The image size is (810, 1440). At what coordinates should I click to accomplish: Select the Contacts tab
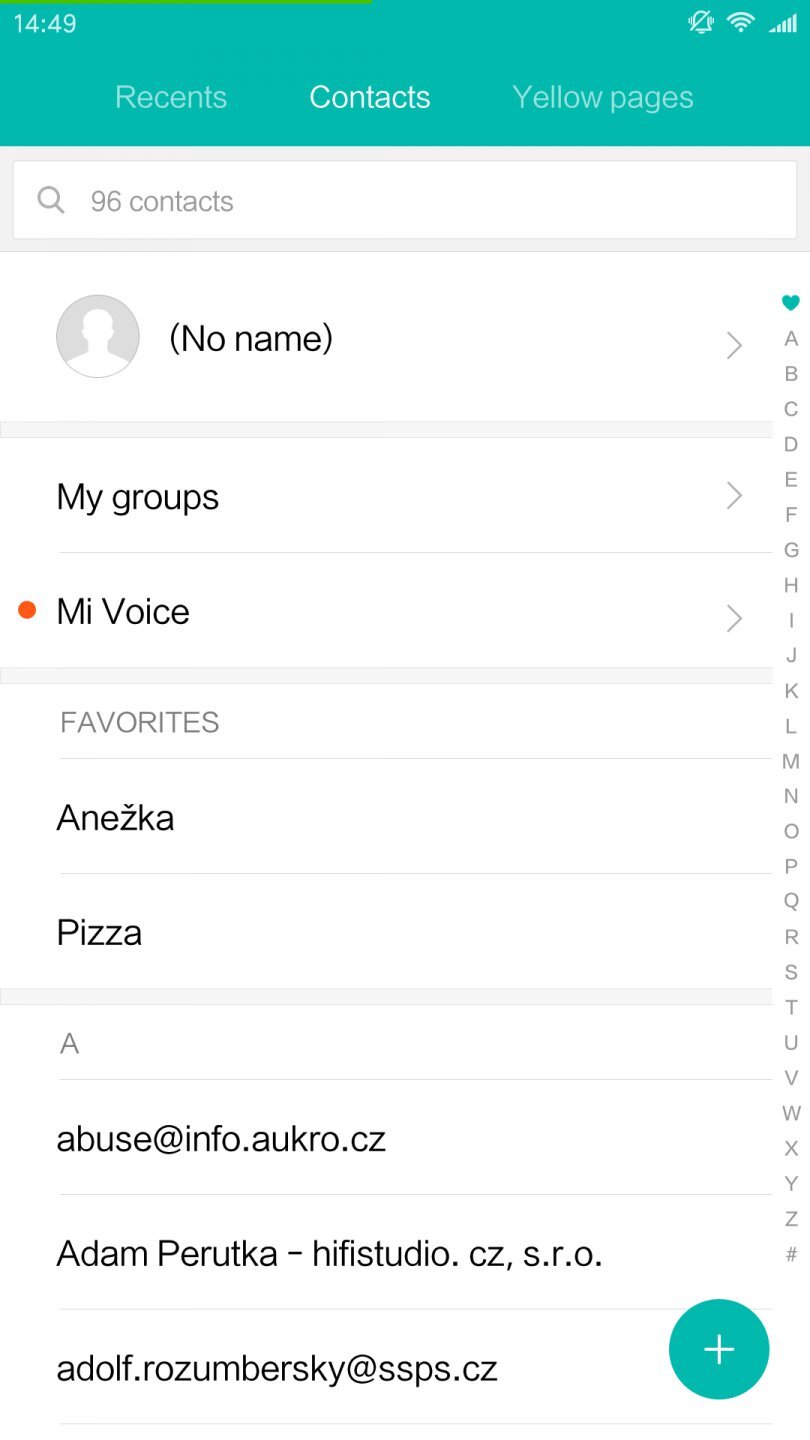[370, 97]
